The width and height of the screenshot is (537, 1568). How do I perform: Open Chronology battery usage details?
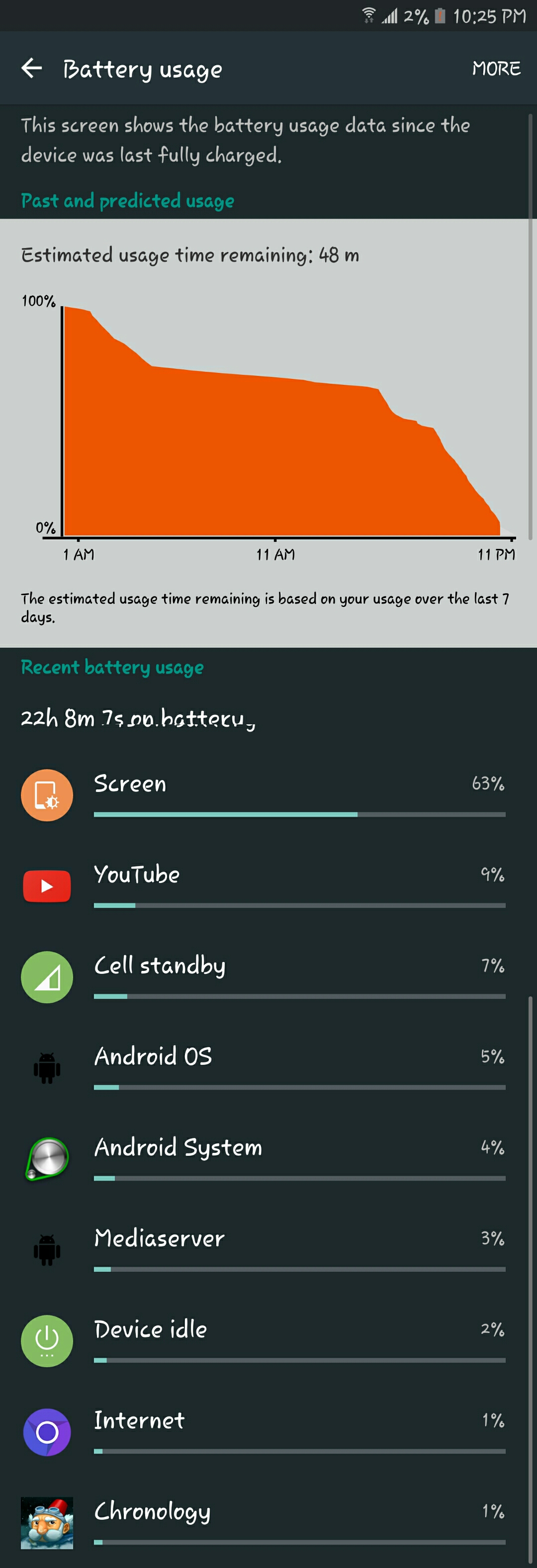(268, 1522)
